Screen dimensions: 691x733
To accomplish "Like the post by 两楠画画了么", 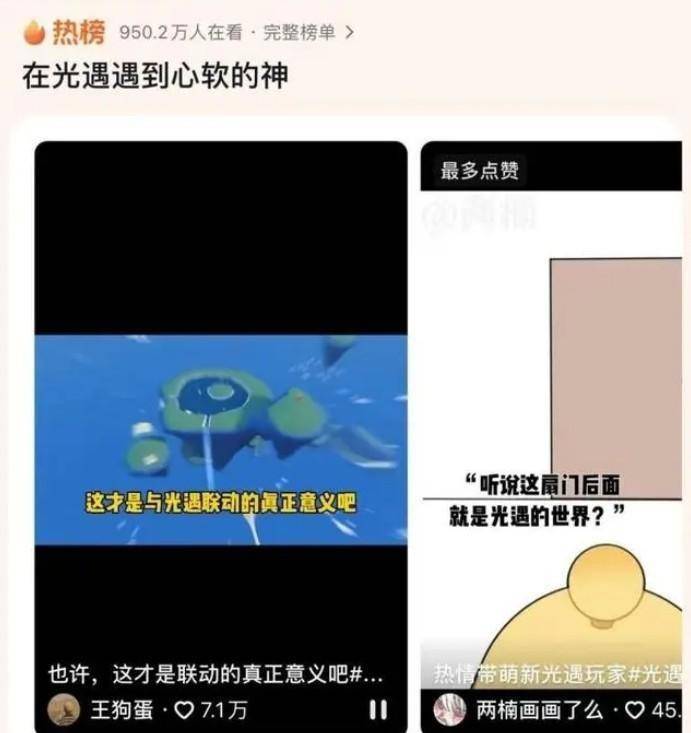I will [x=632, y=711].
